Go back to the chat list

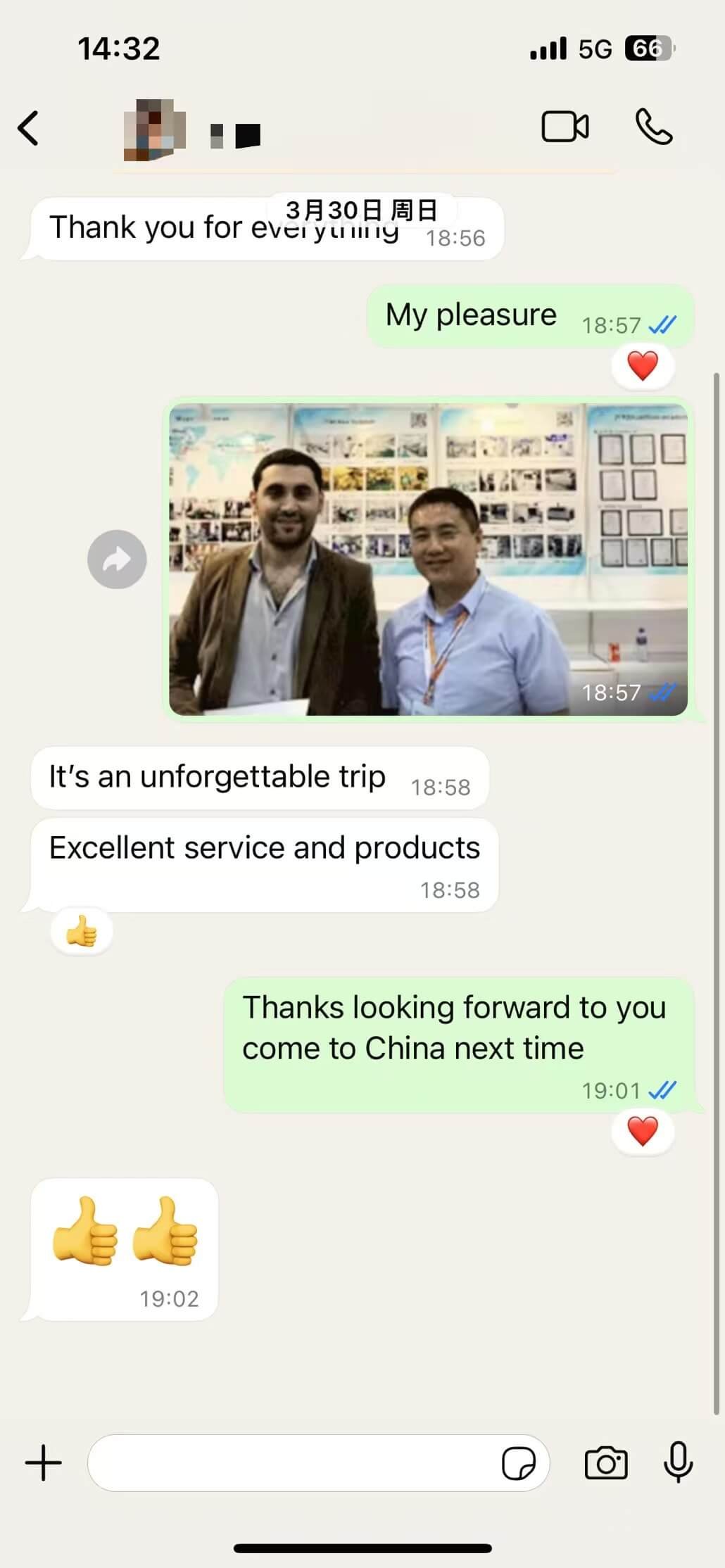tap(28, 128)
